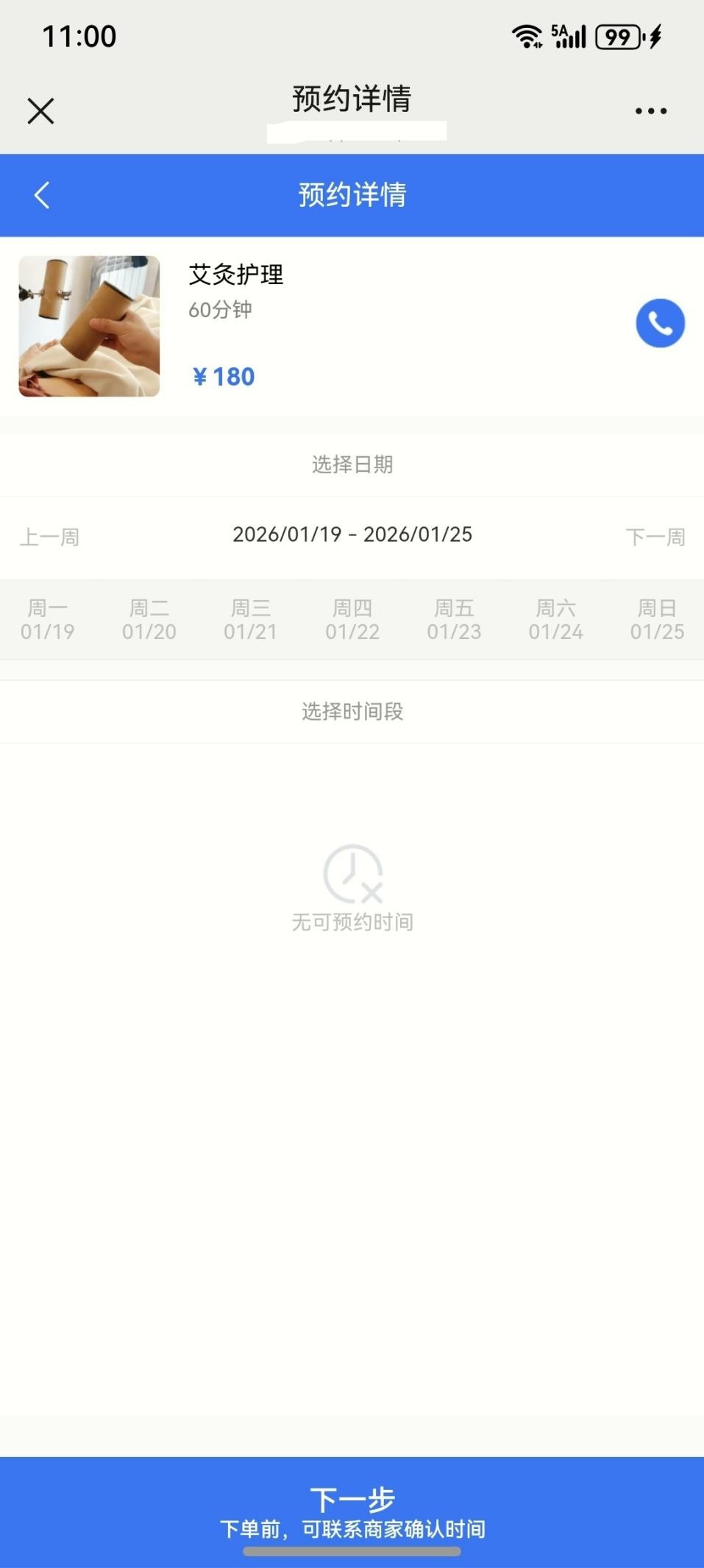Tap the more options ellipsis icon
Screen dimensions: 704x1568
pyautogui.click(x=650, y=110)
